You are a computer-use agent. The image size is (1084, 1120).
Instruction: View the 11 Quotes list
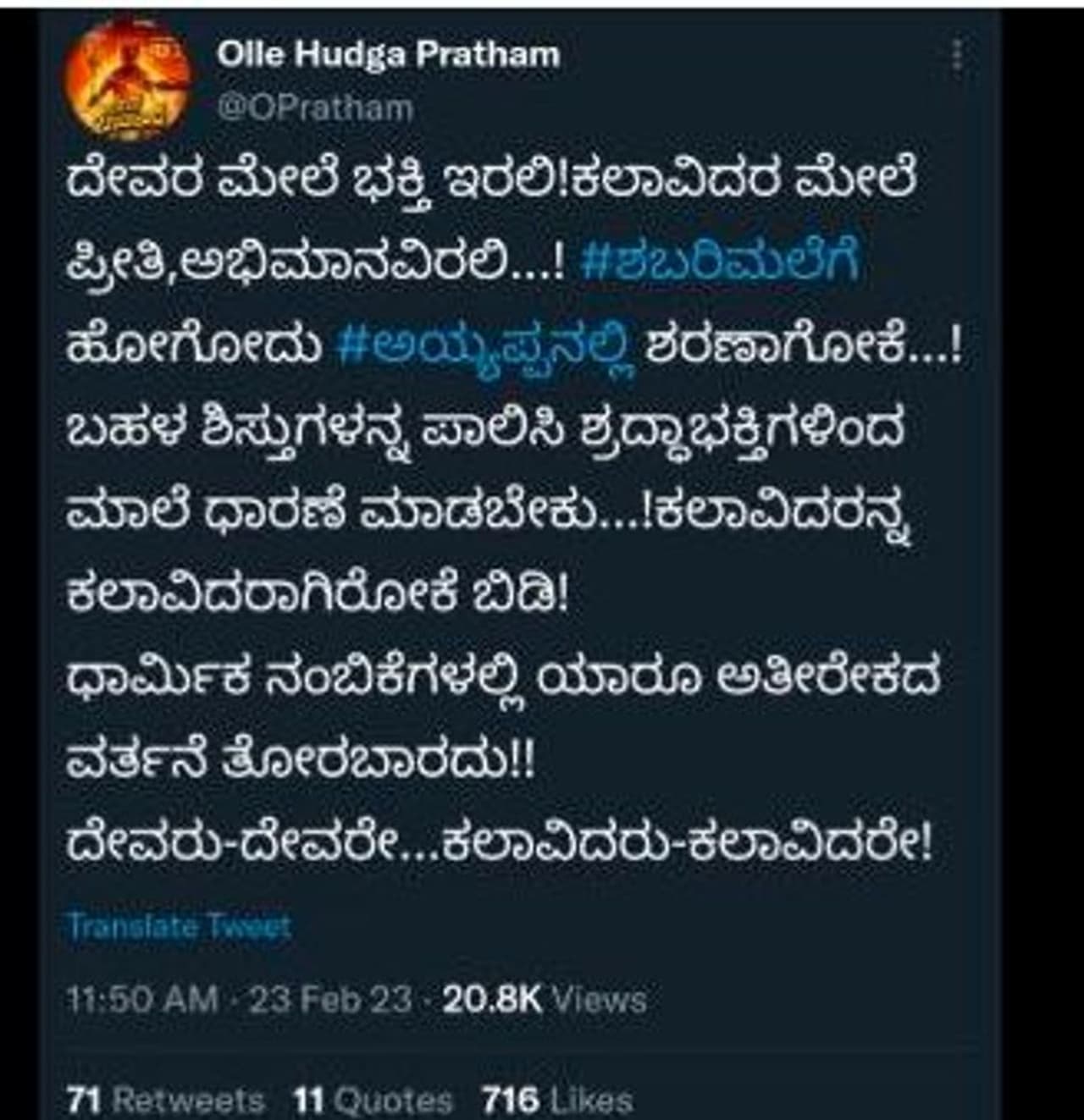tap(373, 1100)
